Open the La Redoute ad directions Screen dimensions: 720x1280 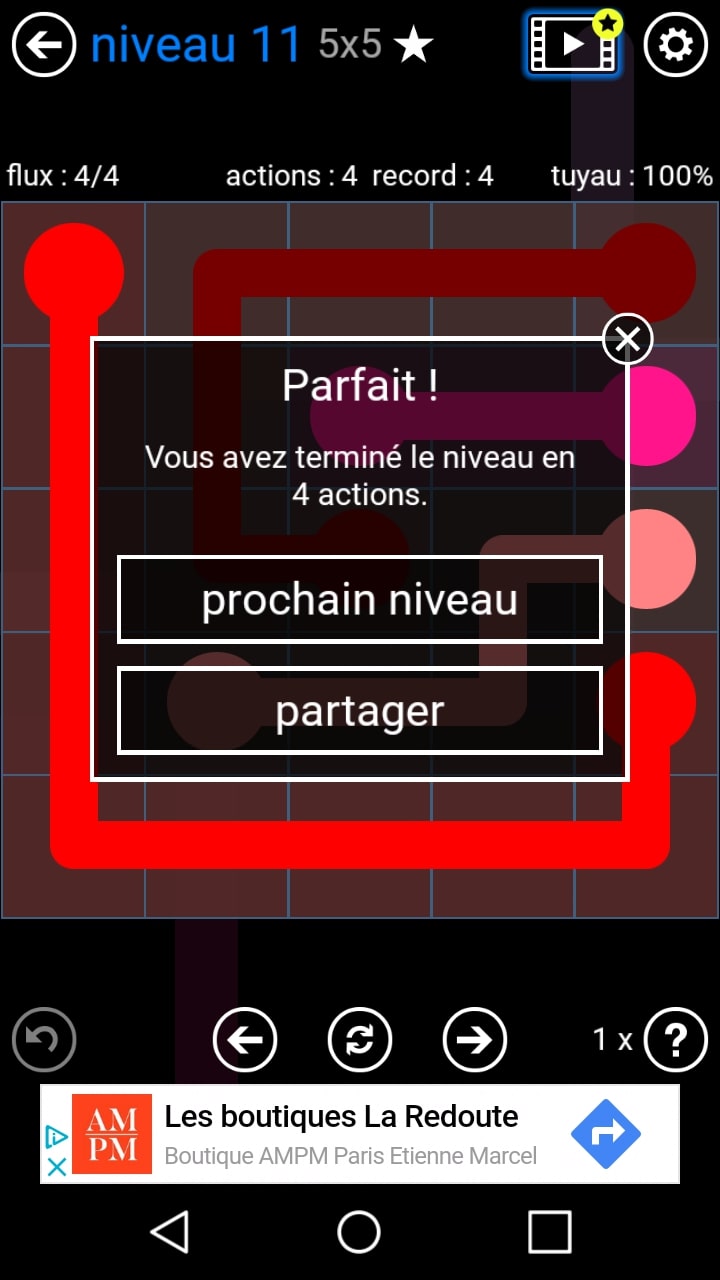tap(605, 1134)
